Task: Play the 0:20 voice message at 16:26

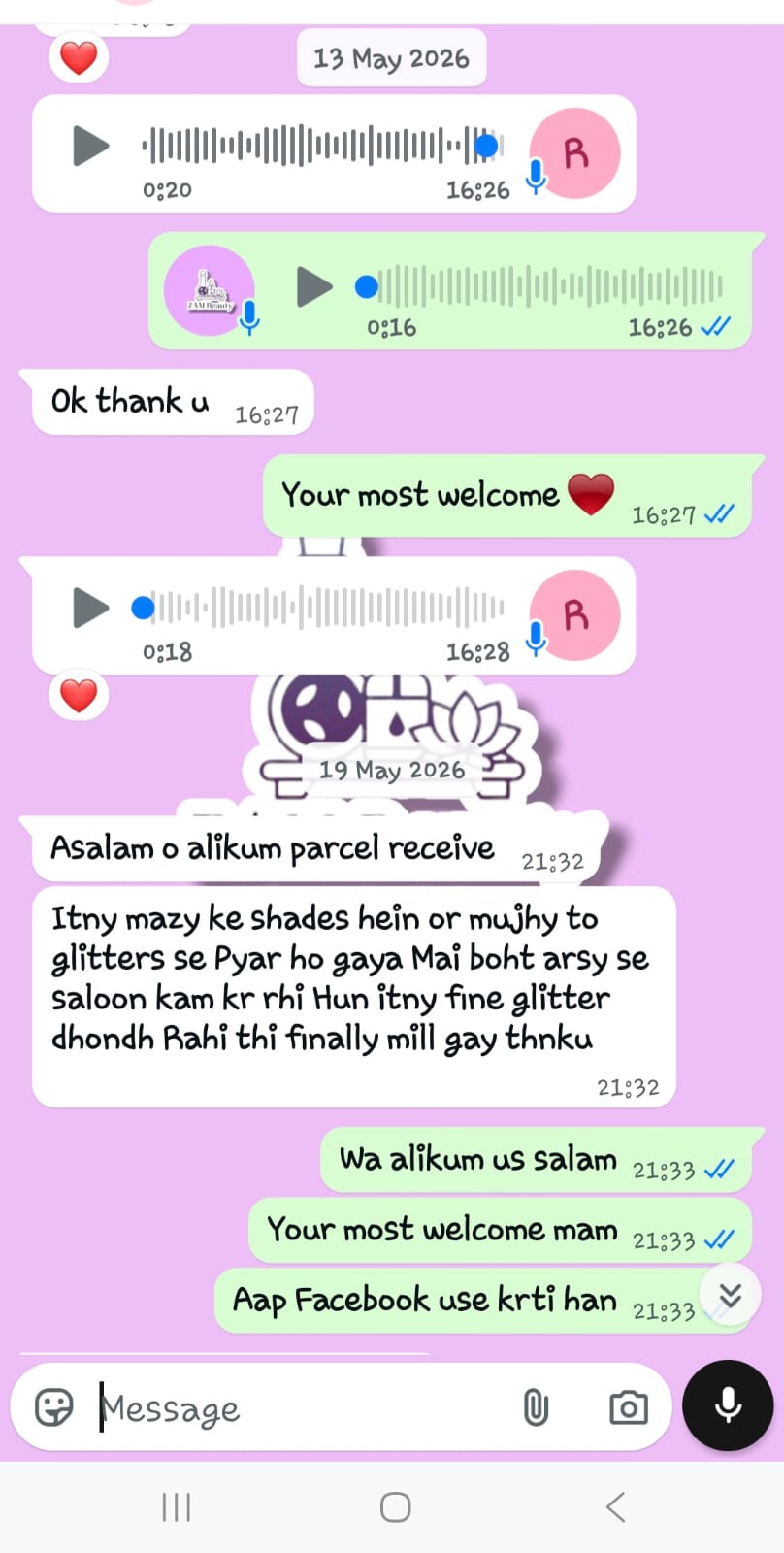Action: click(x=91, y=146)
